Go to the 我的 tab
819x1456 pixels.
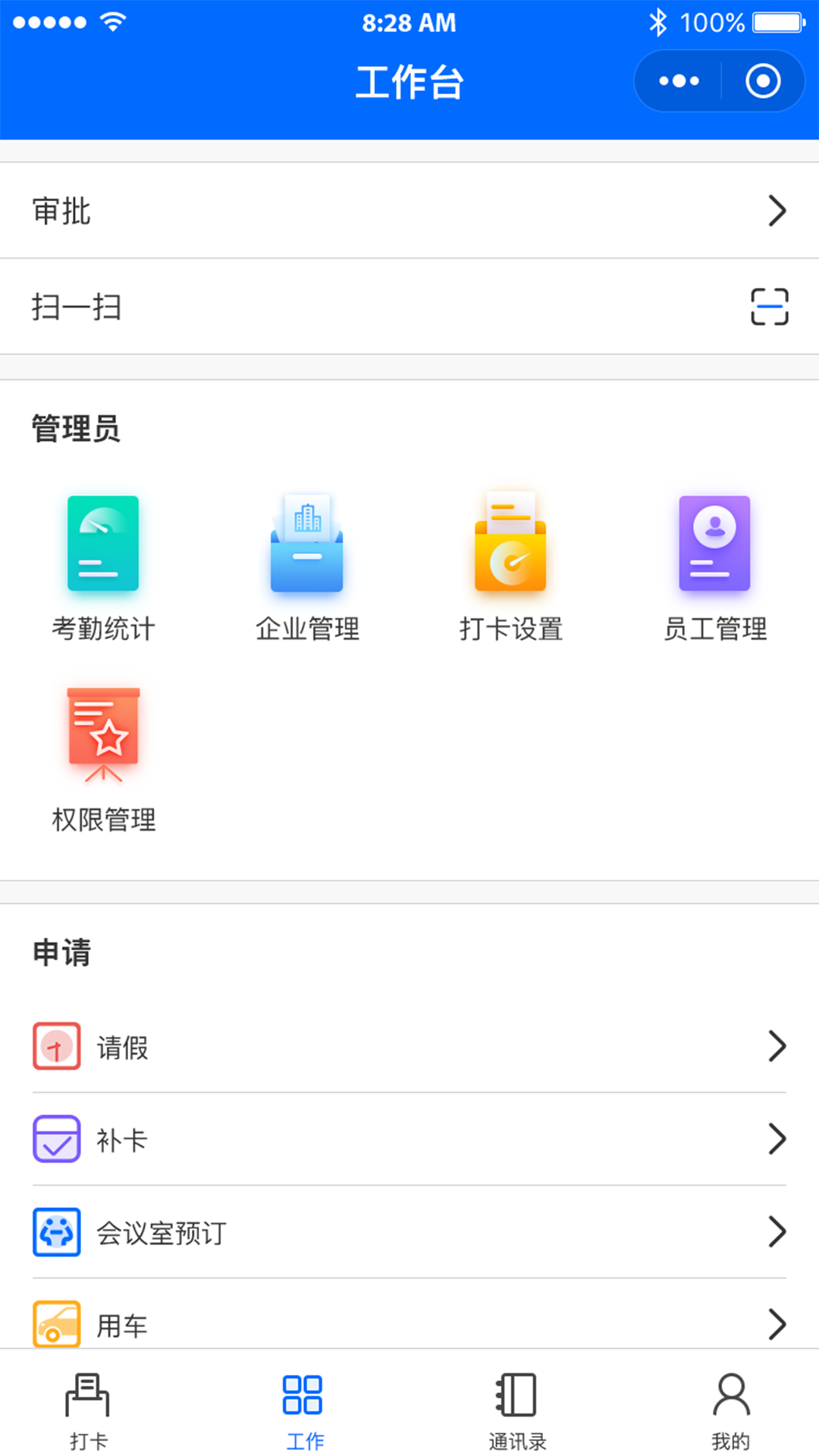pos(731,1410)
